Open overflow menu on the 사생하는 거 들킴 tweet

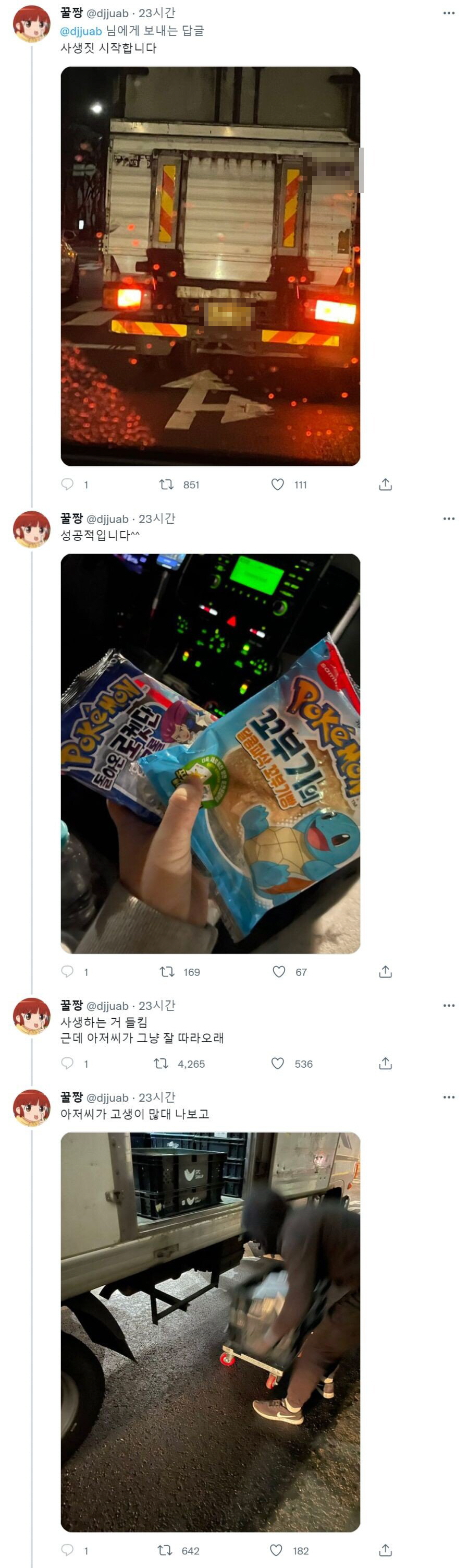click(448, 1006)
